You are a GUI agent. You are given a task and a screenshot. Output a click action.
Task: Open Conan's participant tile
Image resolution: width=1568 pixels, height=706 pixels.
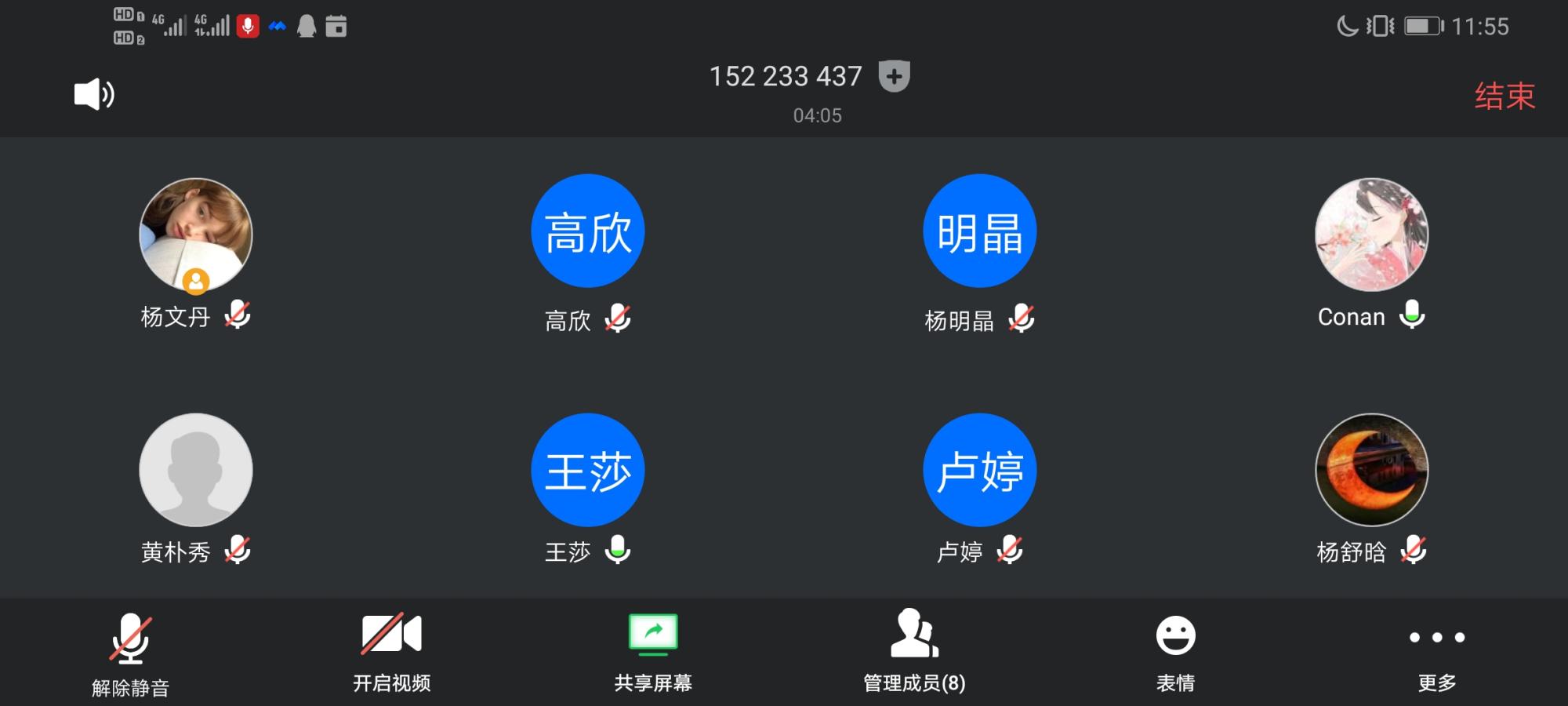click(x=1372, y=235)
